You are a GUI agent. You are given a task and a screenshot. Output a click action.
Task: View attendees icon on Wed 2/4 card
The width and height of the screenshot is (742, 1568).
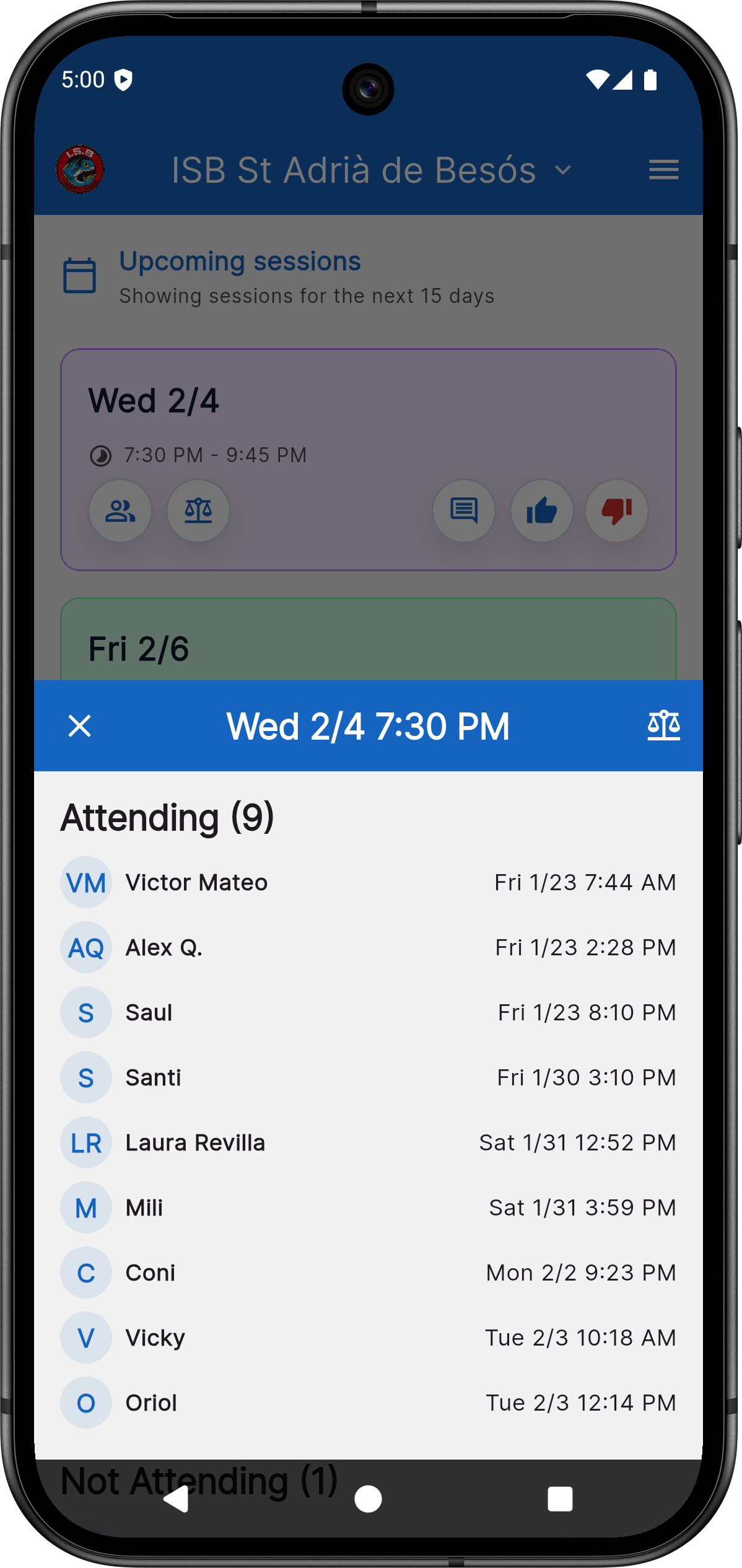[x=120, y=511]
